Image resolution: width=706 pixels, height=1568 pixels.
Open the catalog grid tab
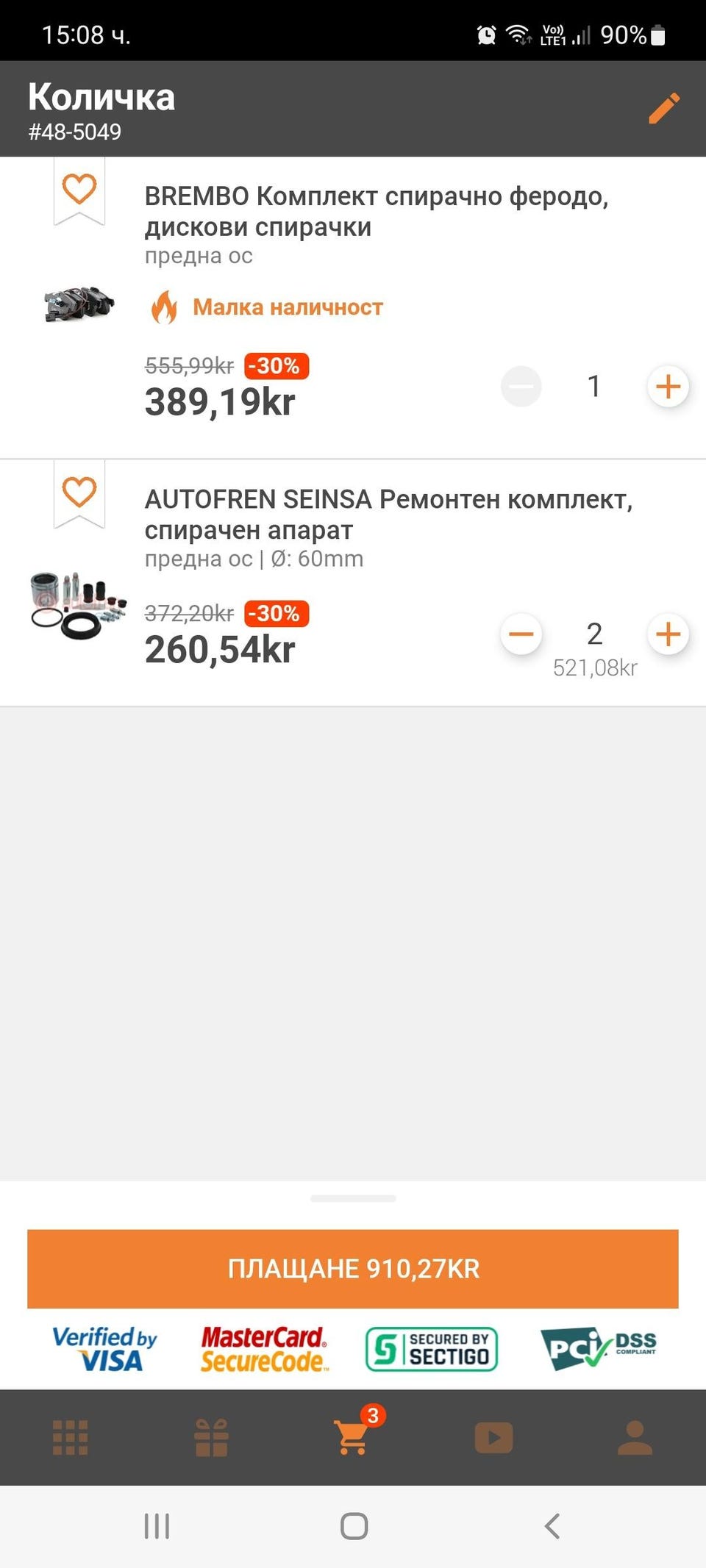[x=71, y=1438]
